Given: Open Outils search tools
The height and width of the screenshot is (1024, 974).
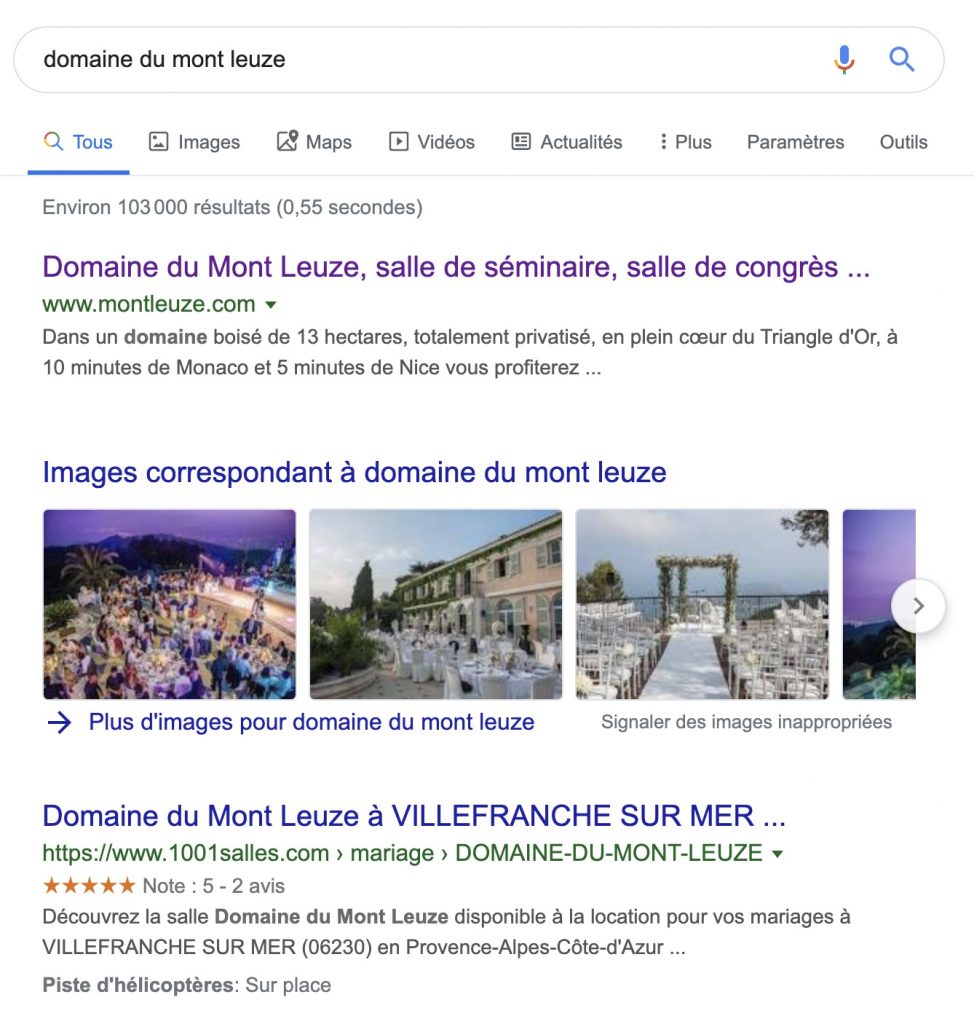Looking at the screenshot, I should click(903, 142).
